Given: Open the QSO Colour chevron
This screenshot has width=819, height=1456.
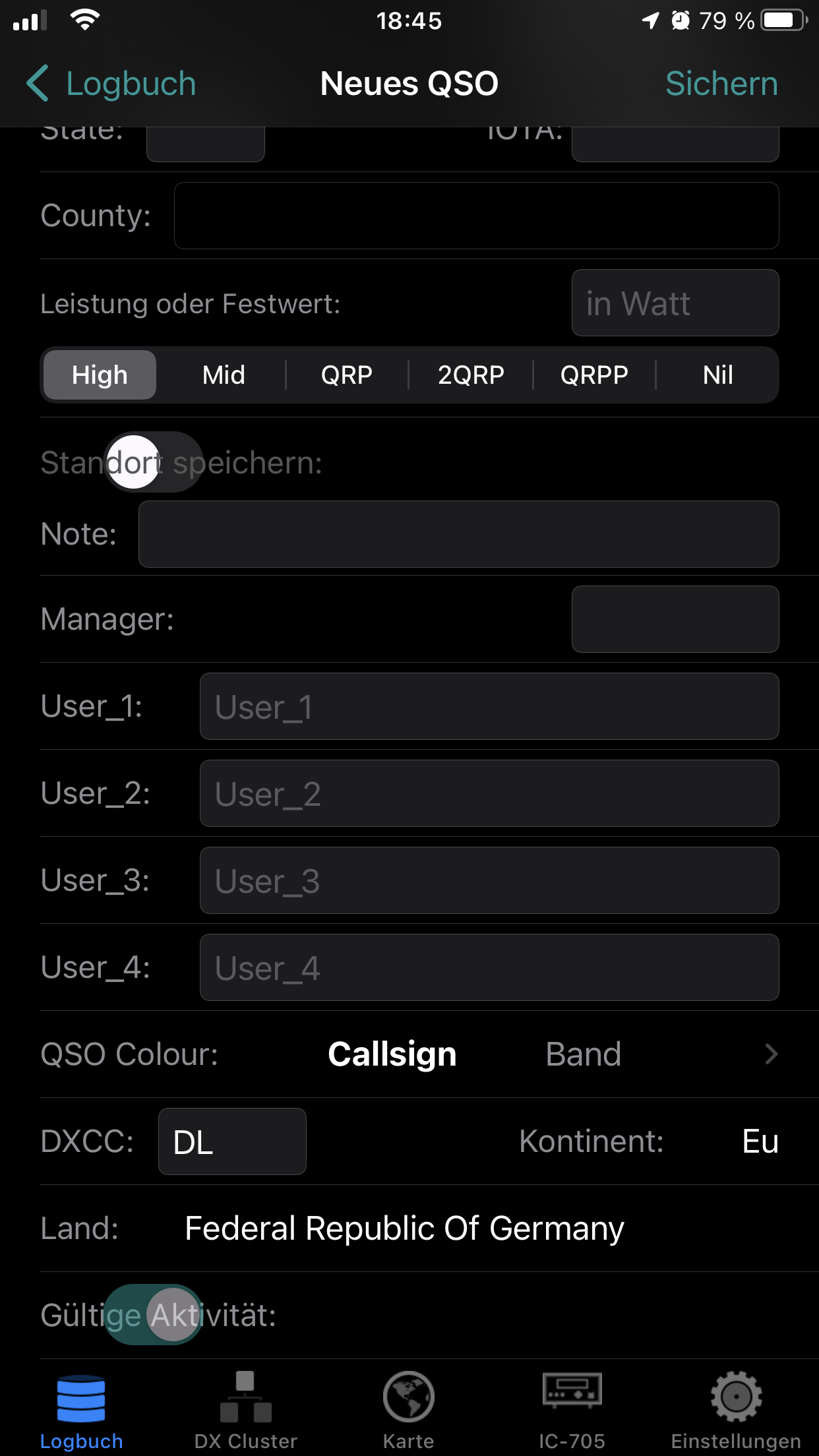Looking at the screenshot, I should point(771,1054).
